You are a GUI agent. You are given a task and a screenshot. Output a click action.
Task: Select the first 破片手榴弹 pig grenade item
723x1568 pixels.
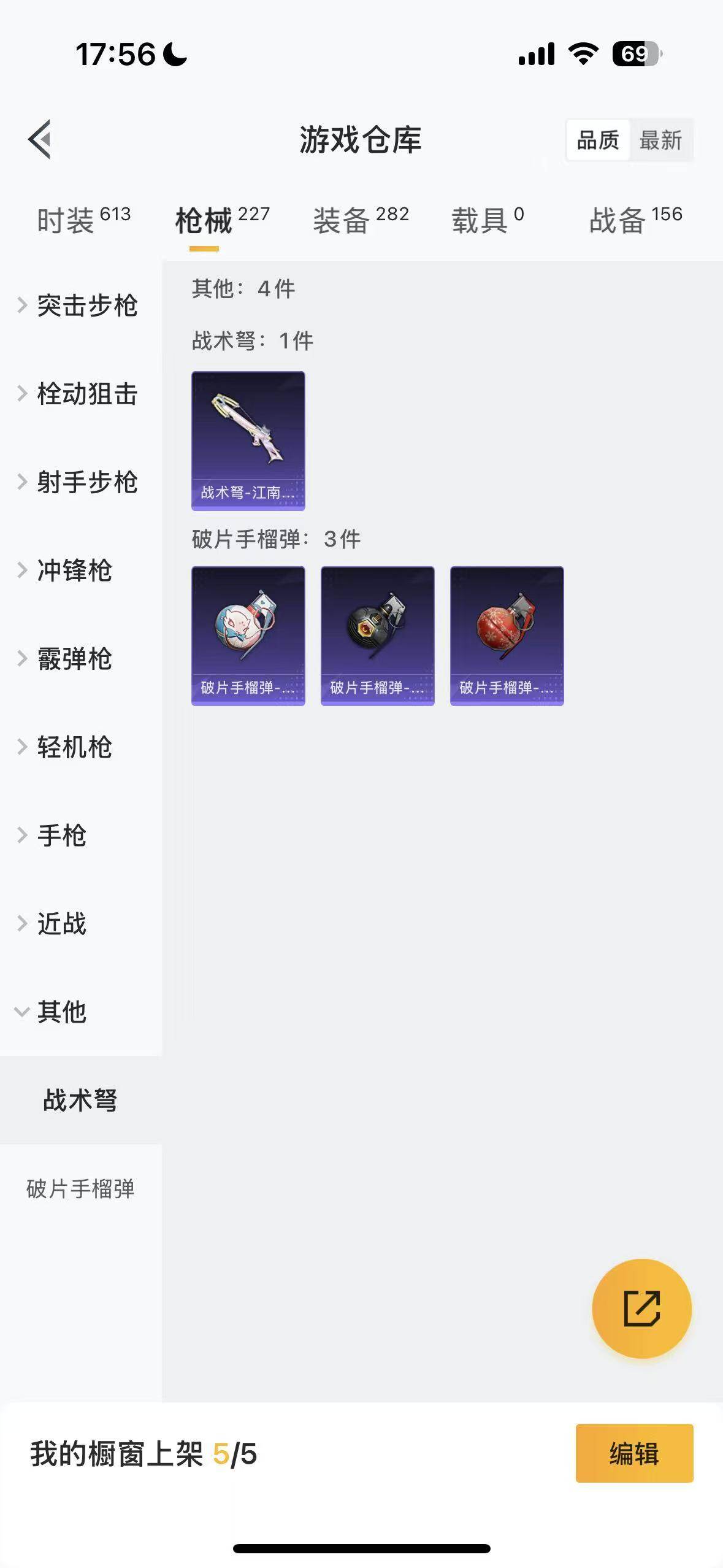pos(248,636)
